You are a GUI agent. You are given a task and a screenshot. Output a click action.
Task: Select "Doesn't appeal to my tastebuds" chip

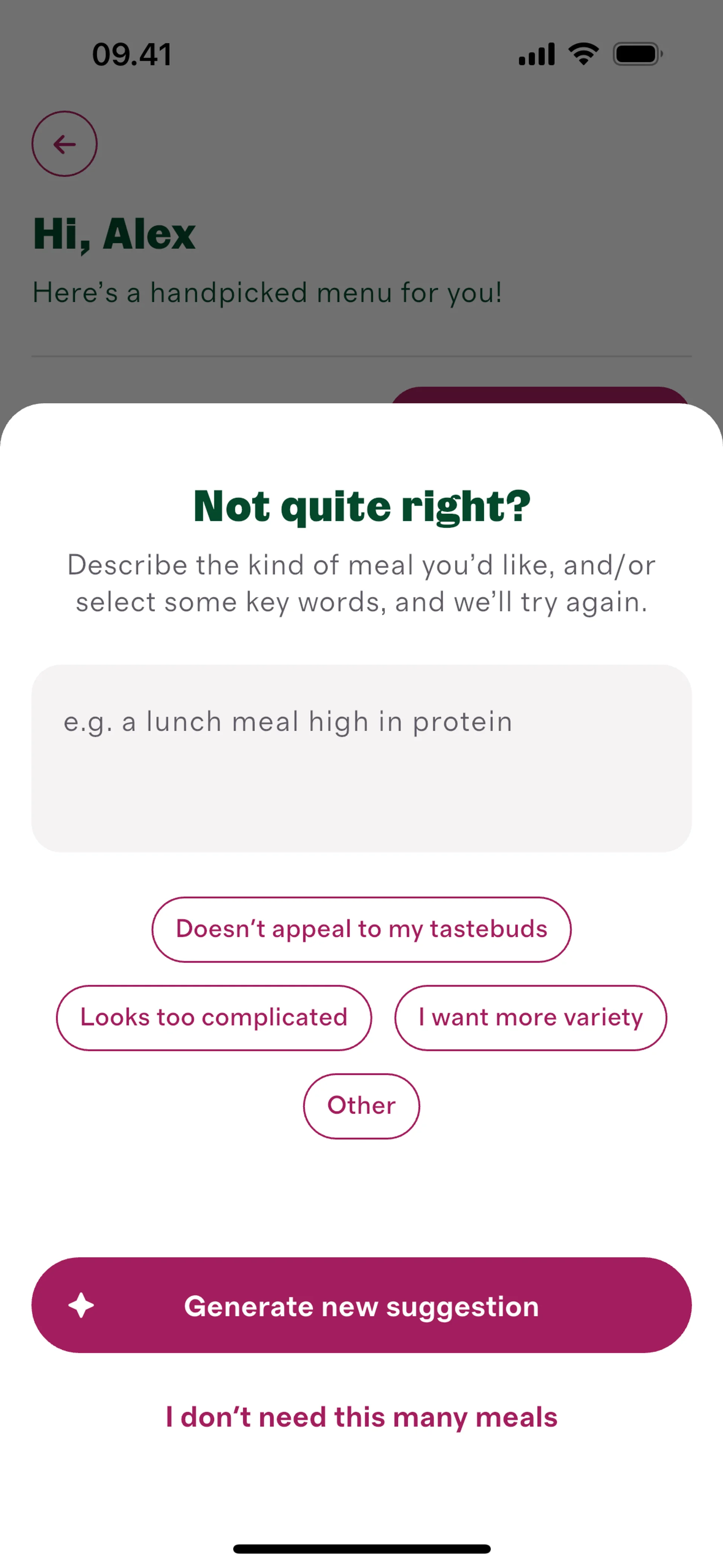[x=361, y=929]
